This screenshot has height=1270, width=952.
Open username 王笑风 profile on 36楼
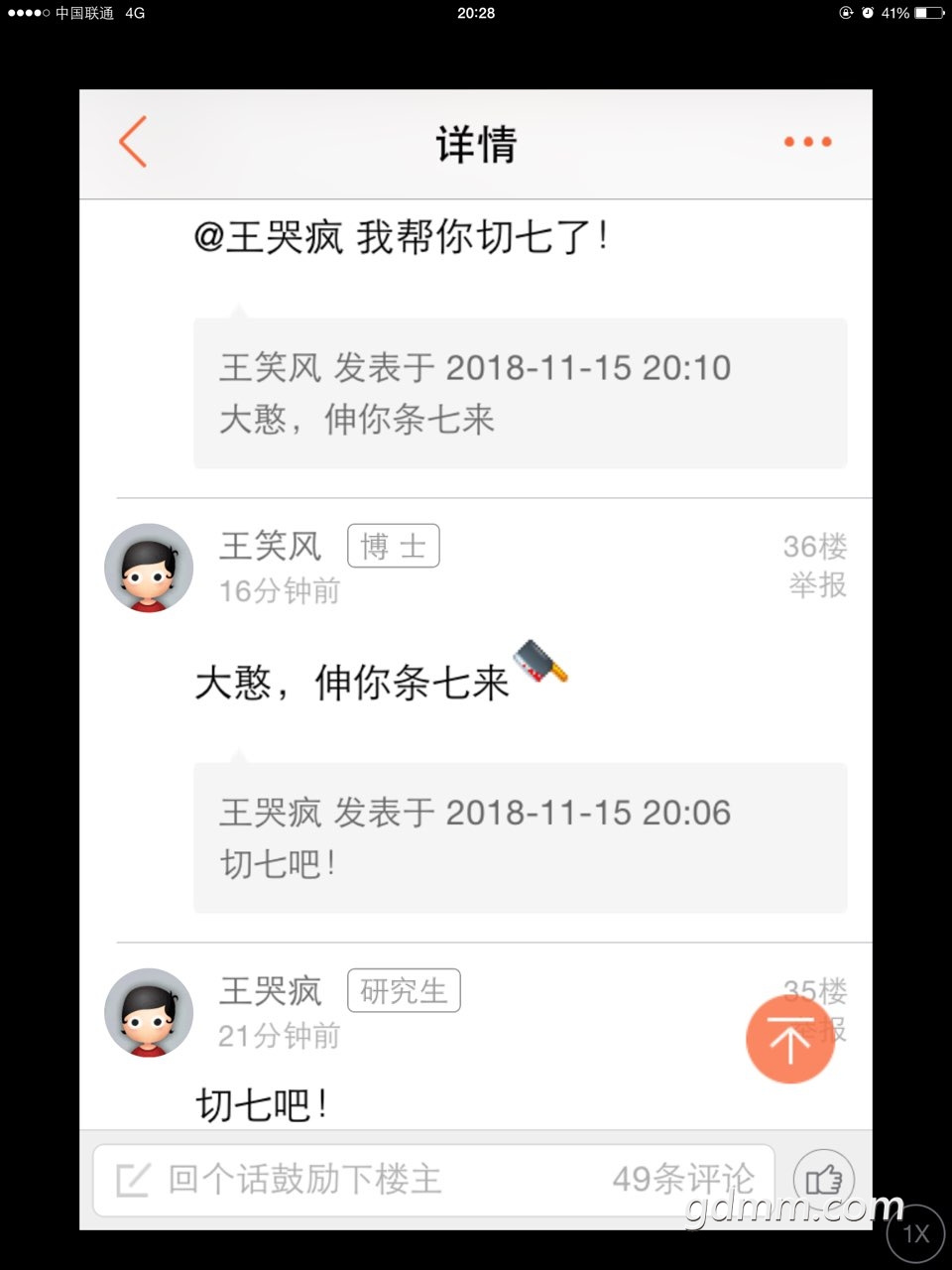(x=271, y=546)
